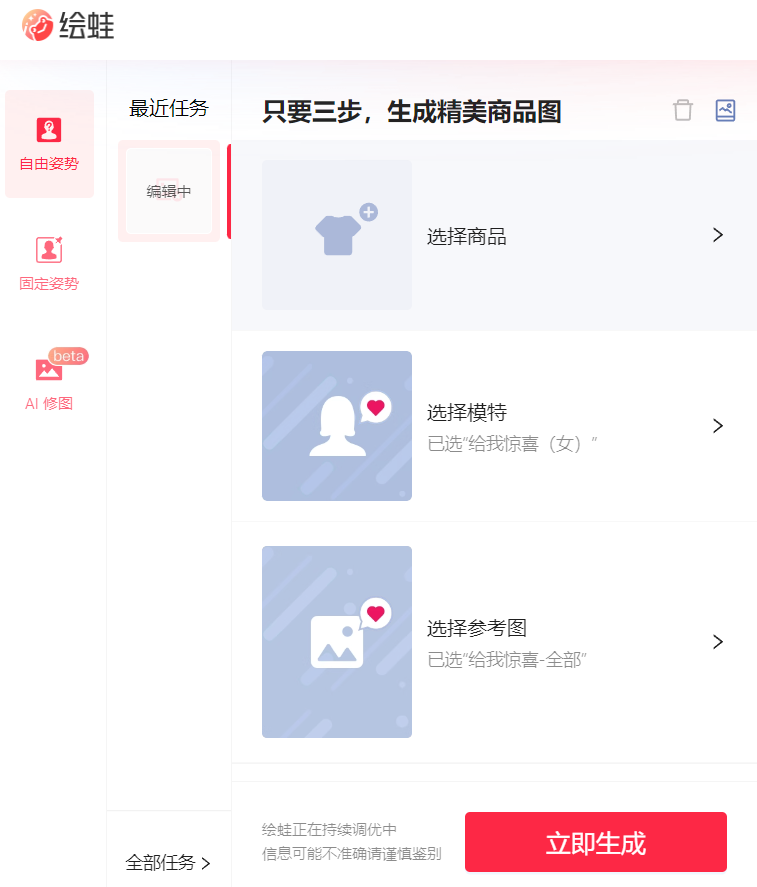The image size is (757, 887).
Task: Open 选择商品 row
Action: pyautogui.click(x=493, y=236)
